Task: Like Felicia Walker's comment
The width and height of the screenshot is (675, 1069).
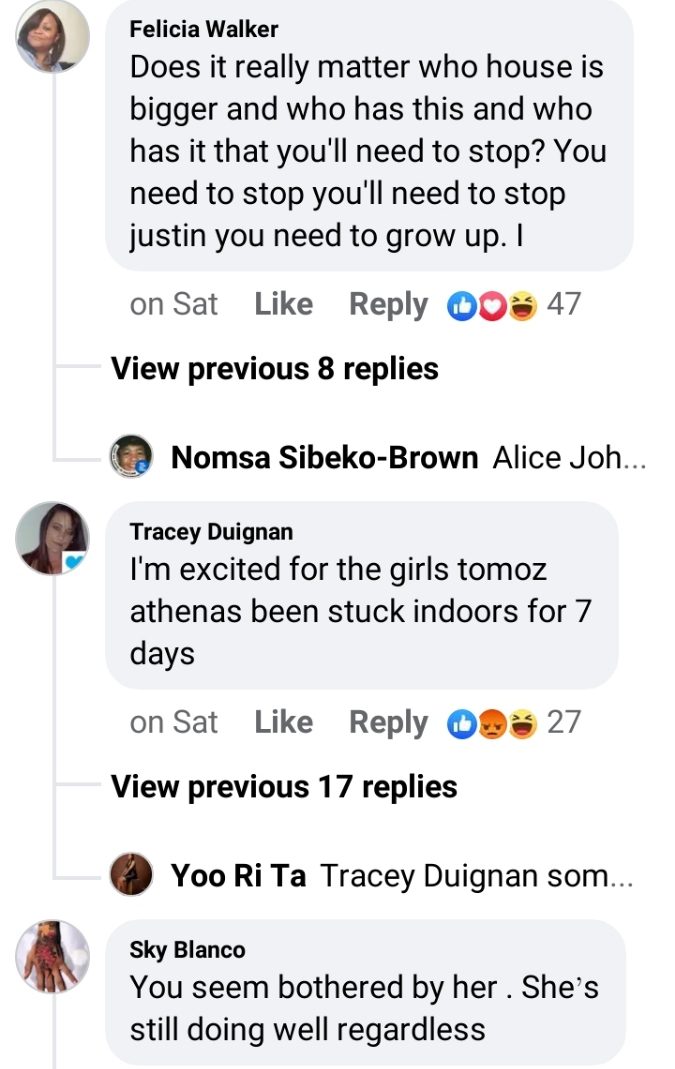Action: (283, 304)
